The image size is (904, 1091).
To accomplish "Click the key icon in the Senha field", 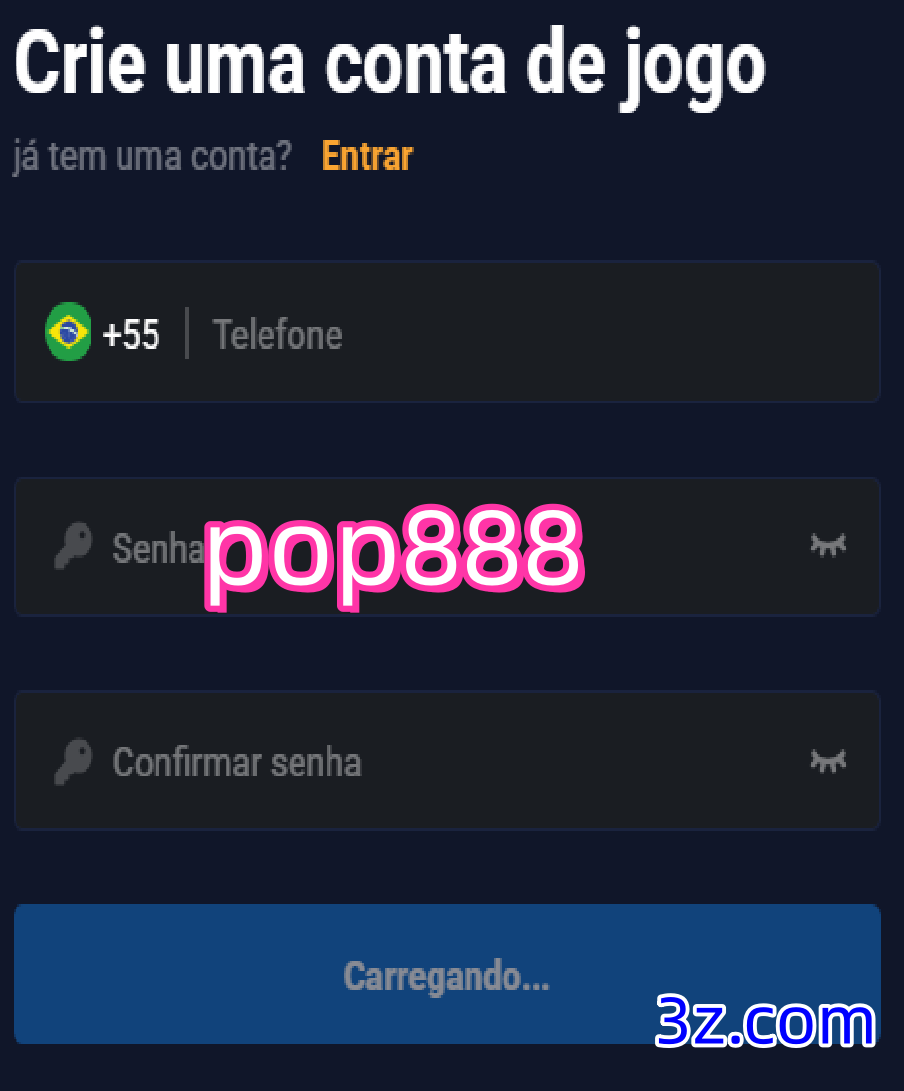I will (x=71, y=547).
